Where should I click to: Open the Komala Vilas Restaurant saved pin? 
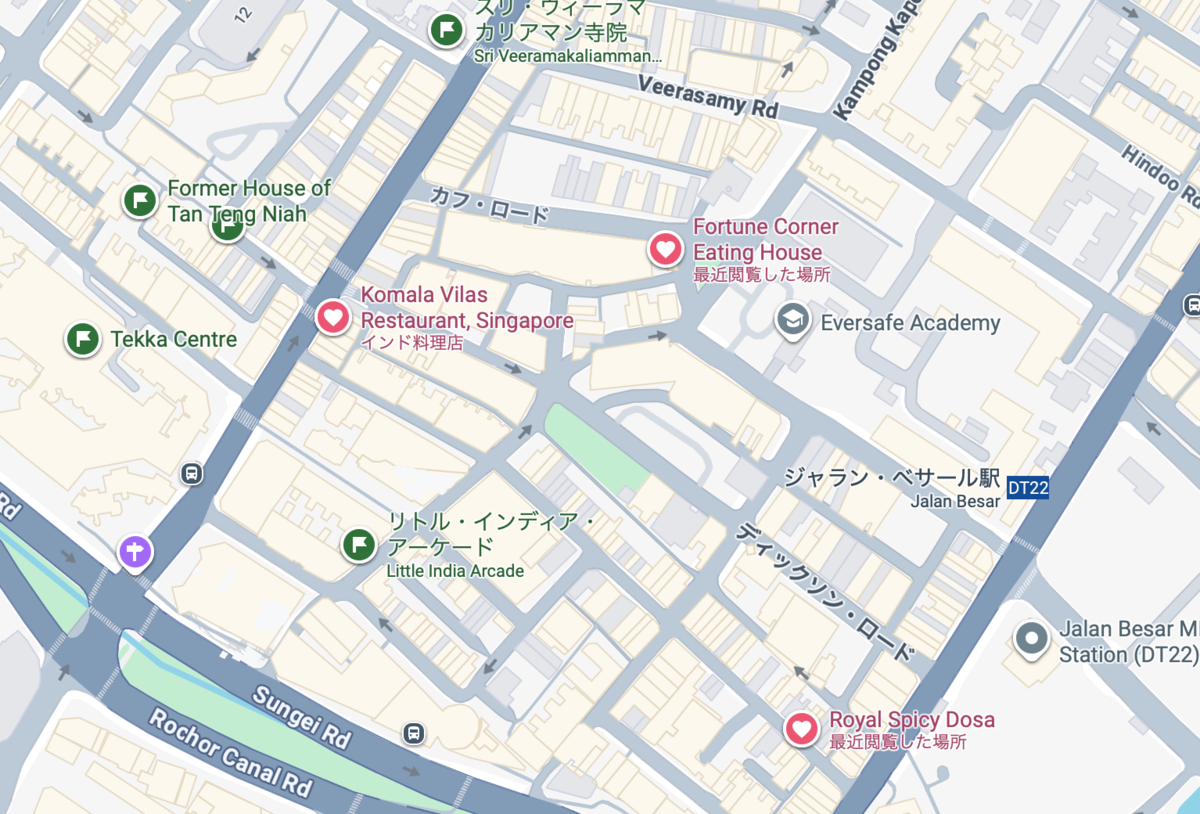coord(333,318)
